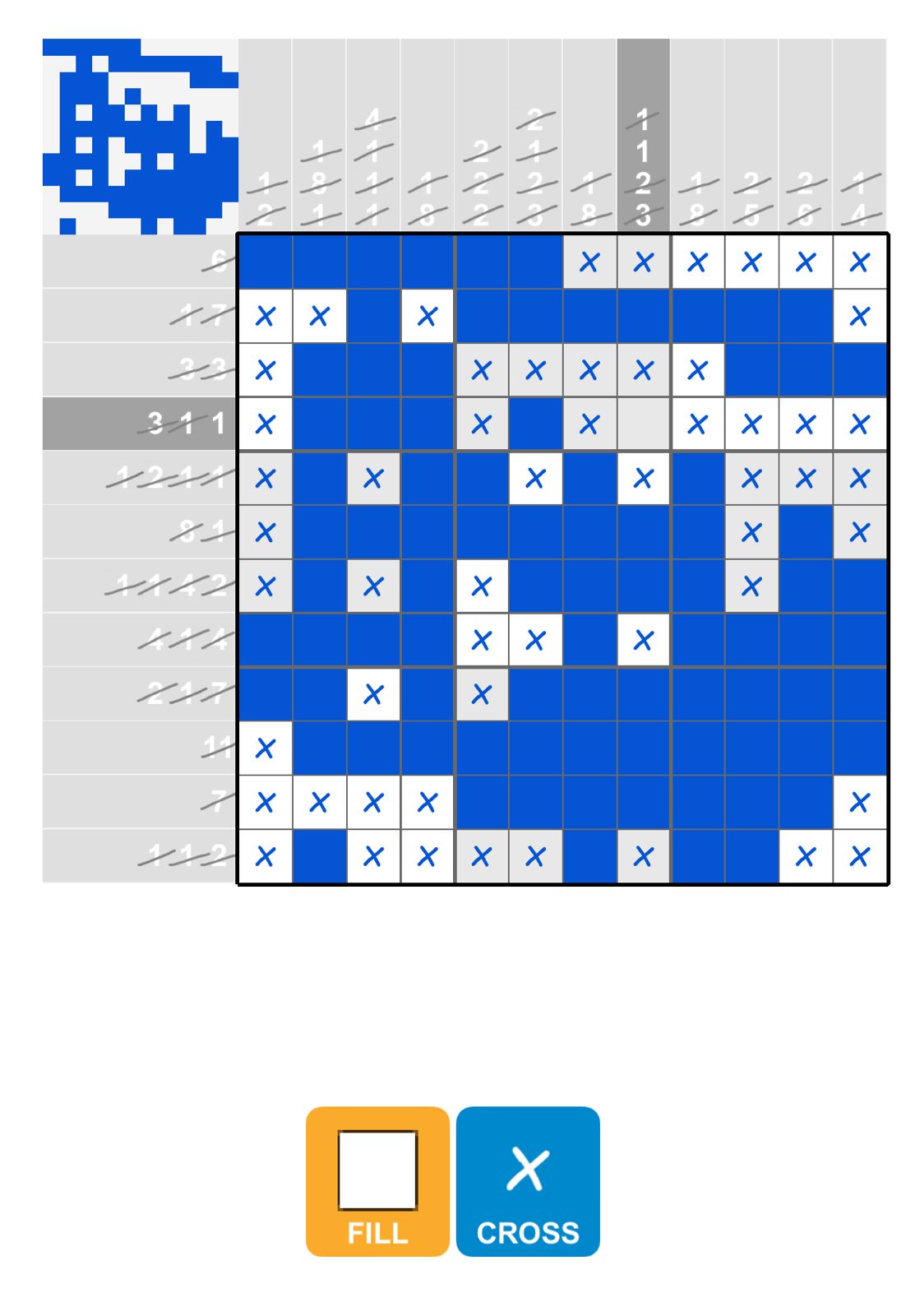Select the FILL mode button
This screenshot has height=1316, width=906.
pyautogui.click(x=377, y=1180)
